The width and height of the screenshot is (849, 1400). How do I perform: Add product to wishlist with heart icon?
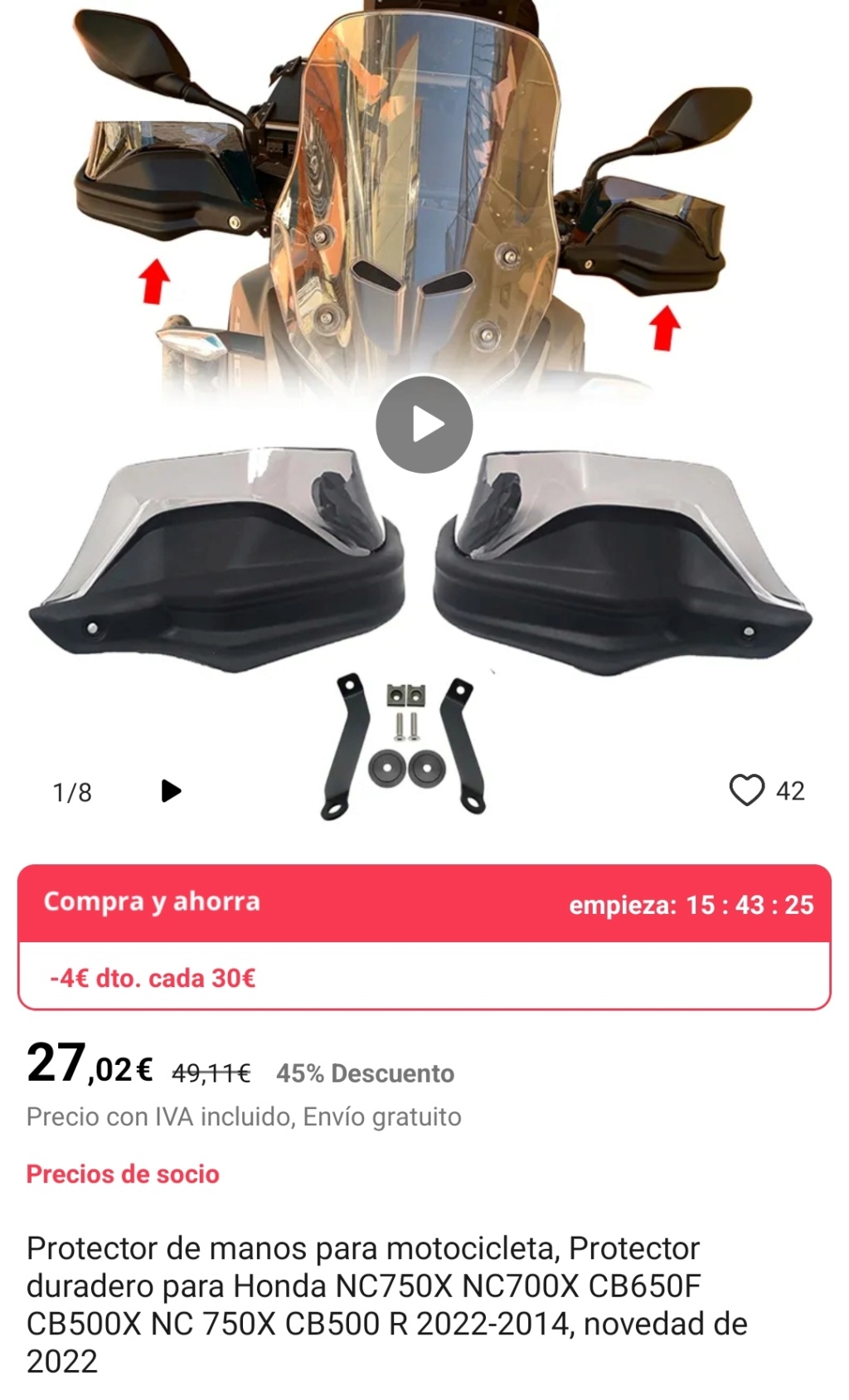(x=746, y=790)
